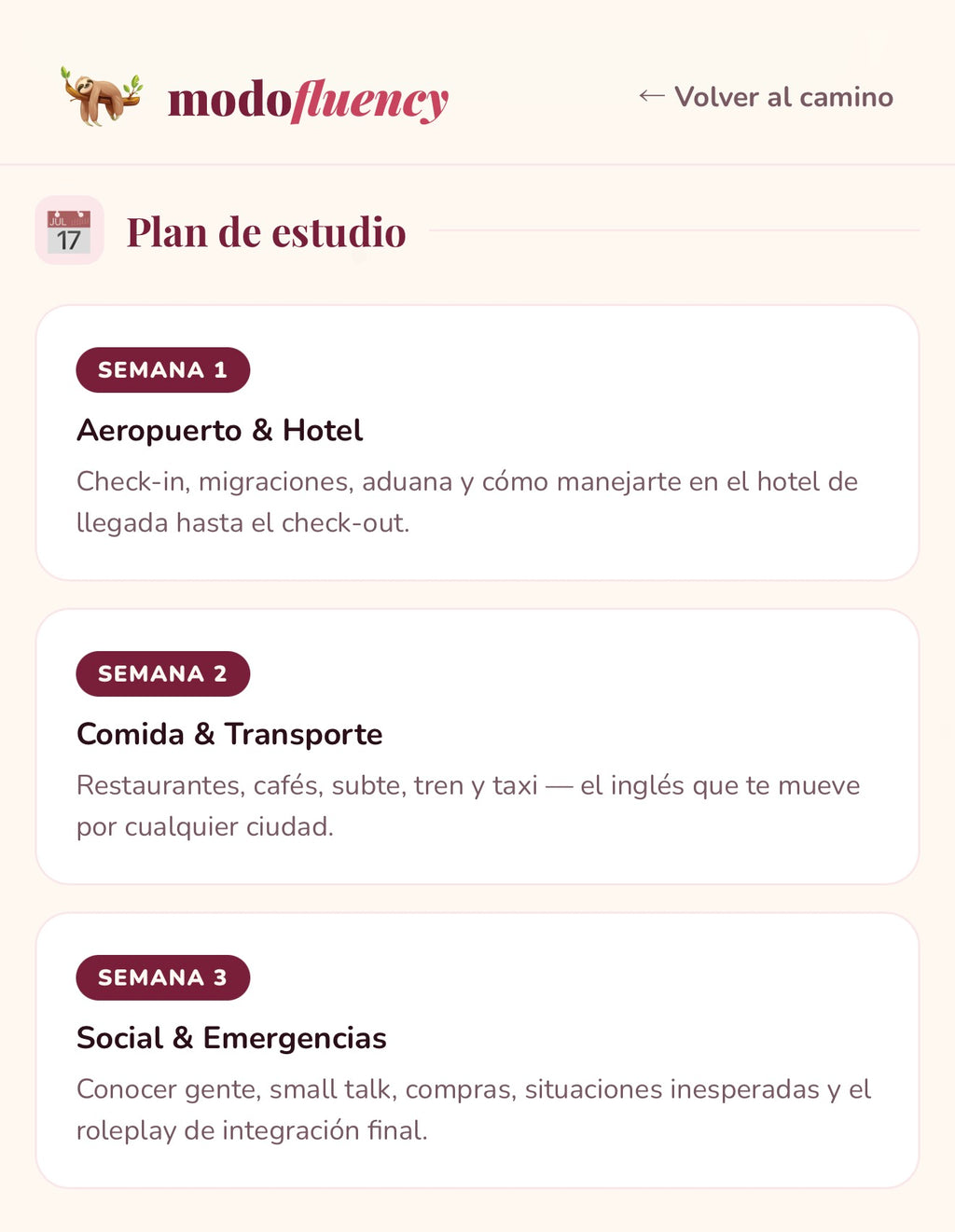Select the SEMANA 1 badge
The width and height of the screenshot is (955, 1232).
click(162, 369)
